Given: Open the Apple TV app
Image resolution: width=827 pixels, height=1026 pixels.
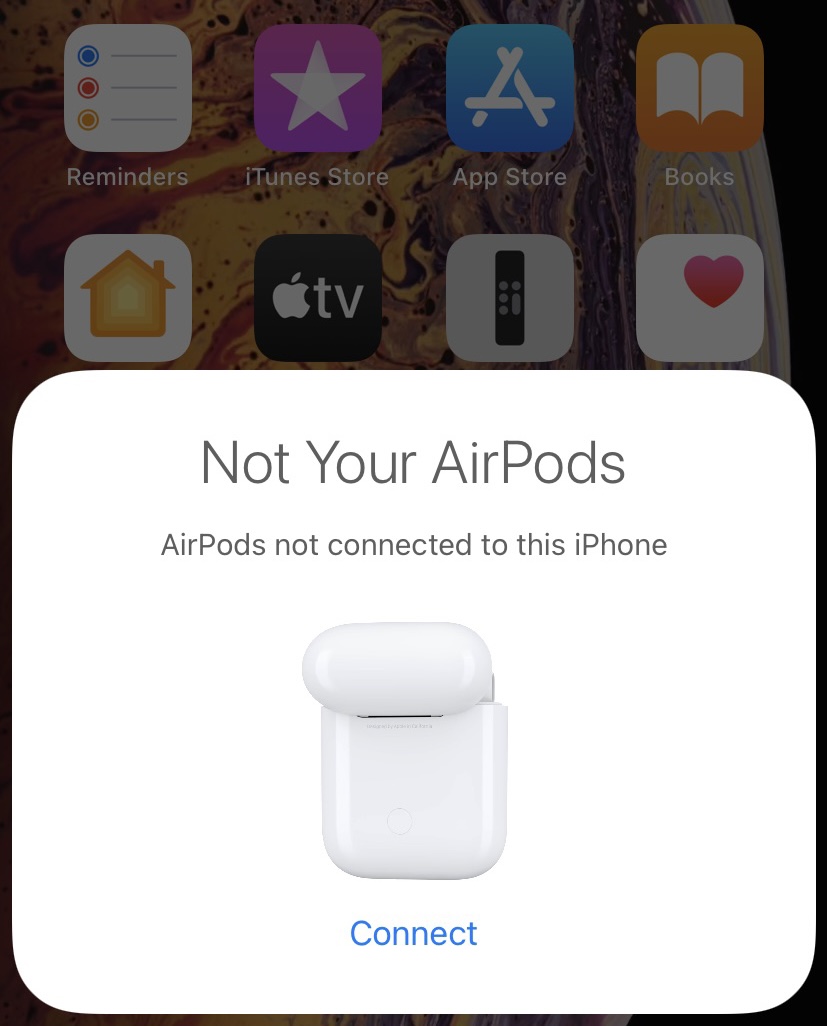Looking at the screenshot, I should [317, 298].
